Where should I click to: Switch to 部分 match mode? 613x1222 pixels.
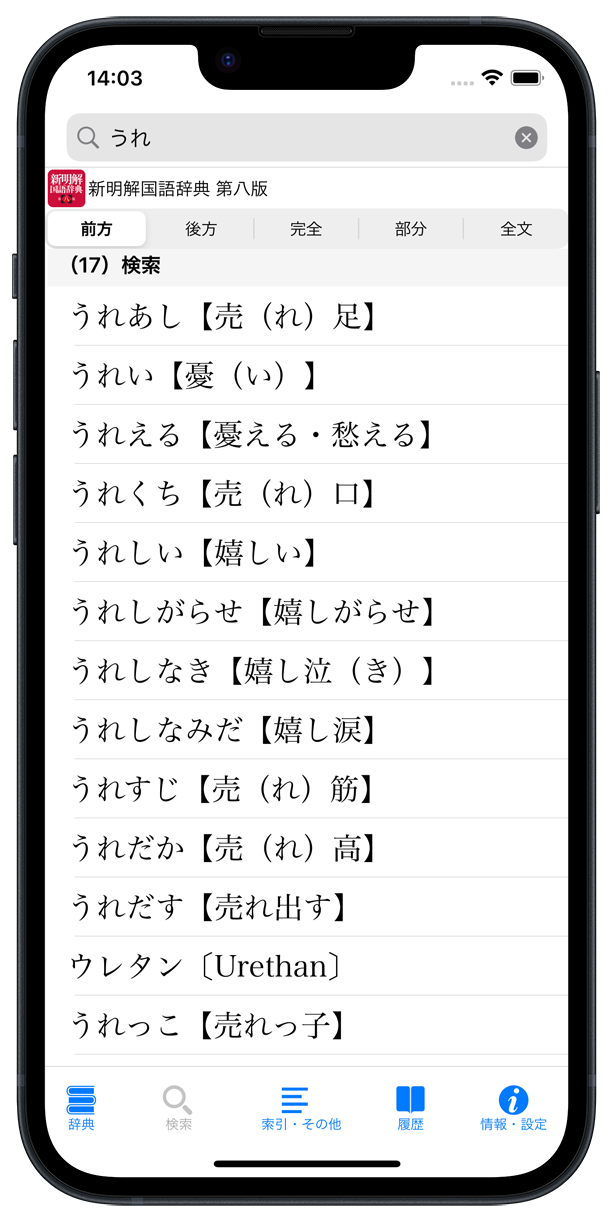coord(410,229)
